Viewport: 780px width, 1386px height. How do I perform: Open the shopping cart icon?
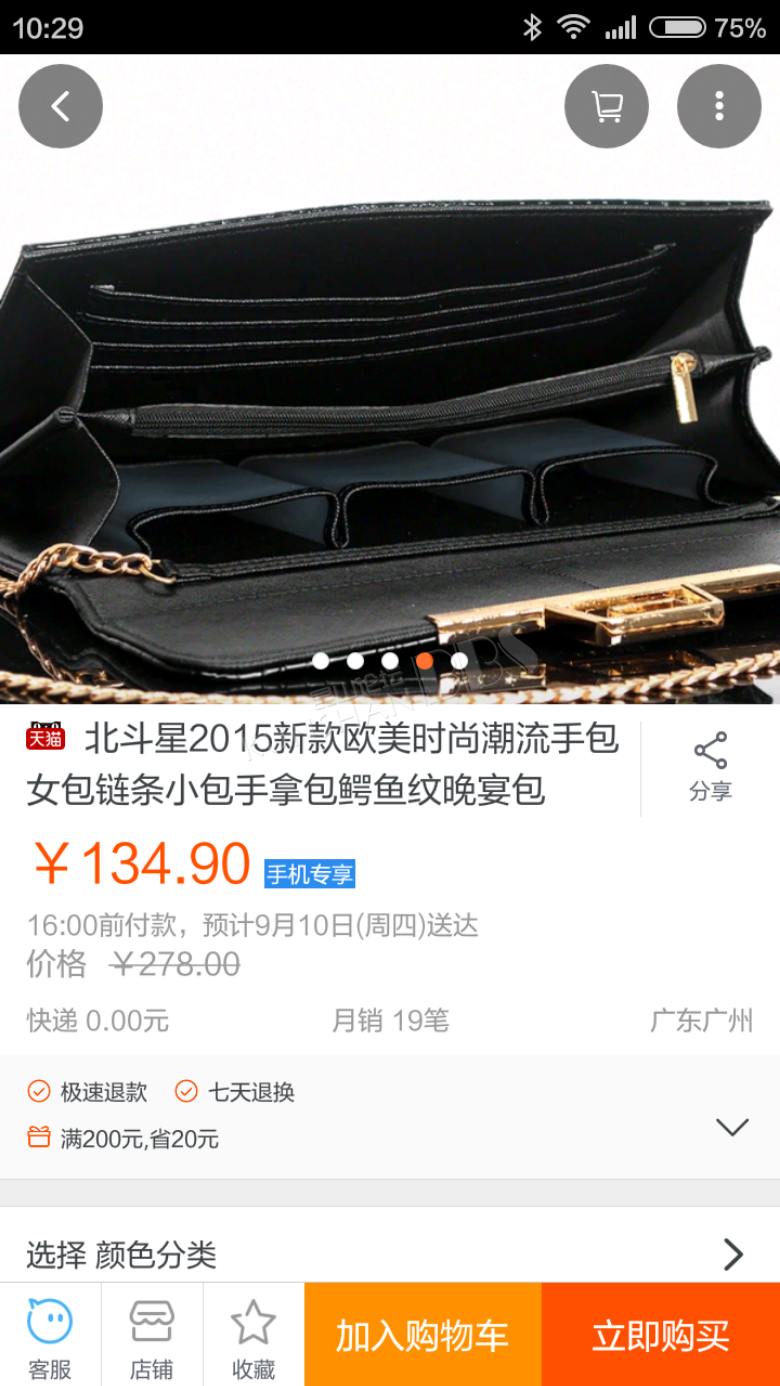point(606,107)
